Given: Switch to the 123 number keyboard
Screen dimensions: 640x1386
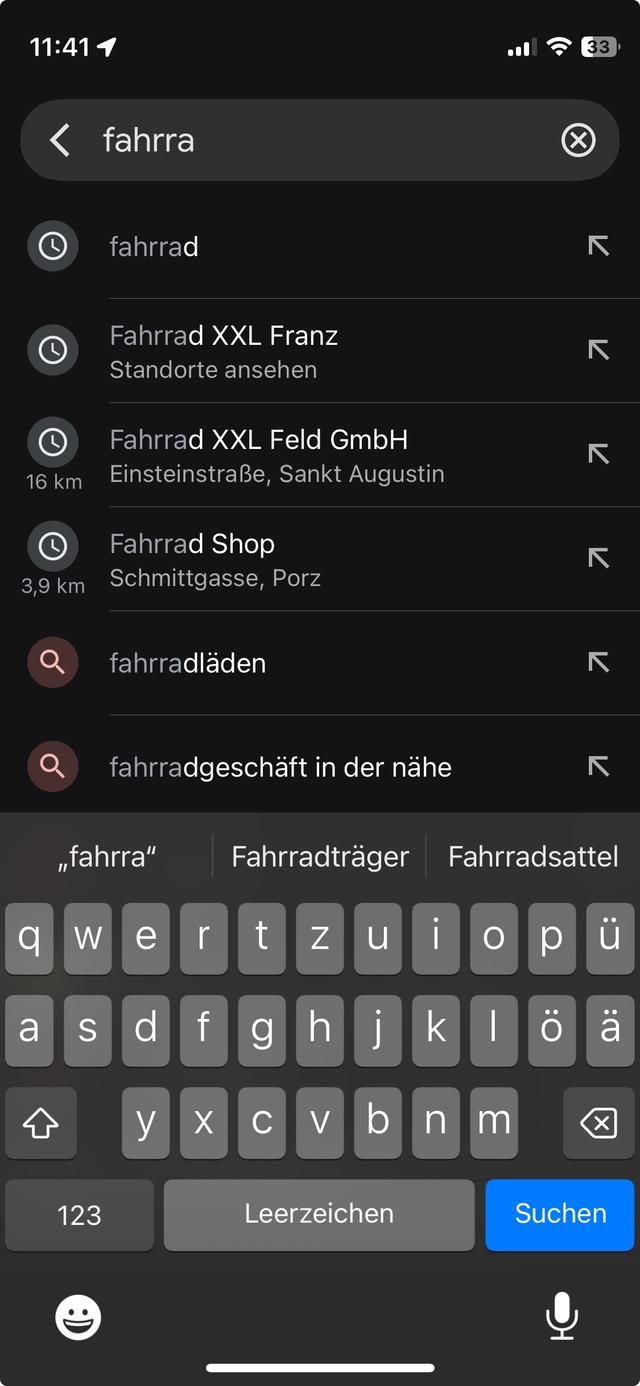Looking at the screenshot, I should pyautogui.click(x=79, y=1214).
